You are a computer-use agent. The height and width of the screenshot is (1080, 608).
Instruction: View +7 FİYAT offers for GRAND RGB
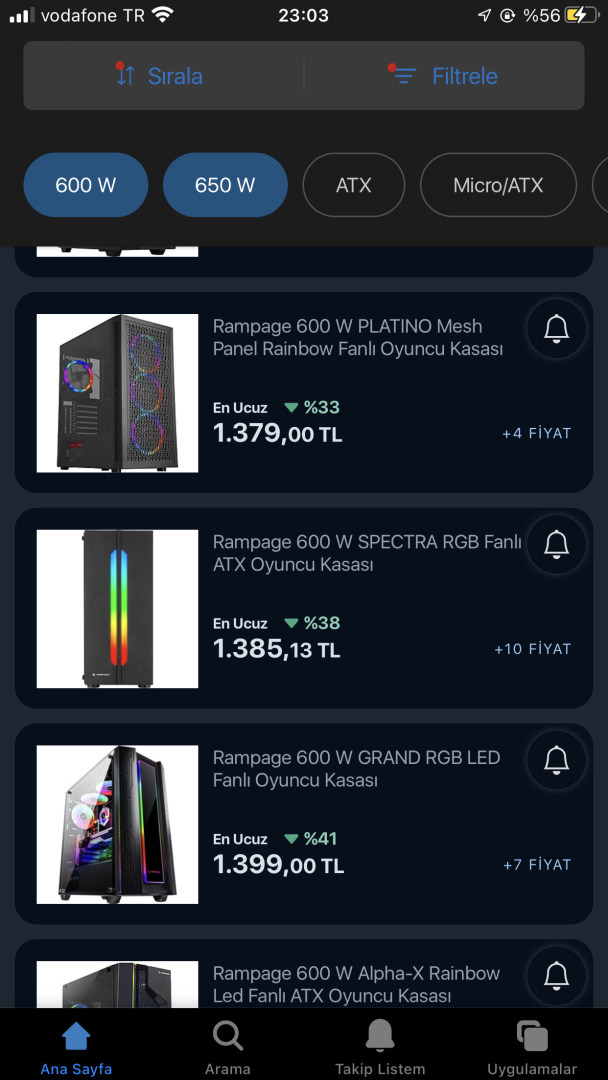pyautogui.click(x=536, y=865)
